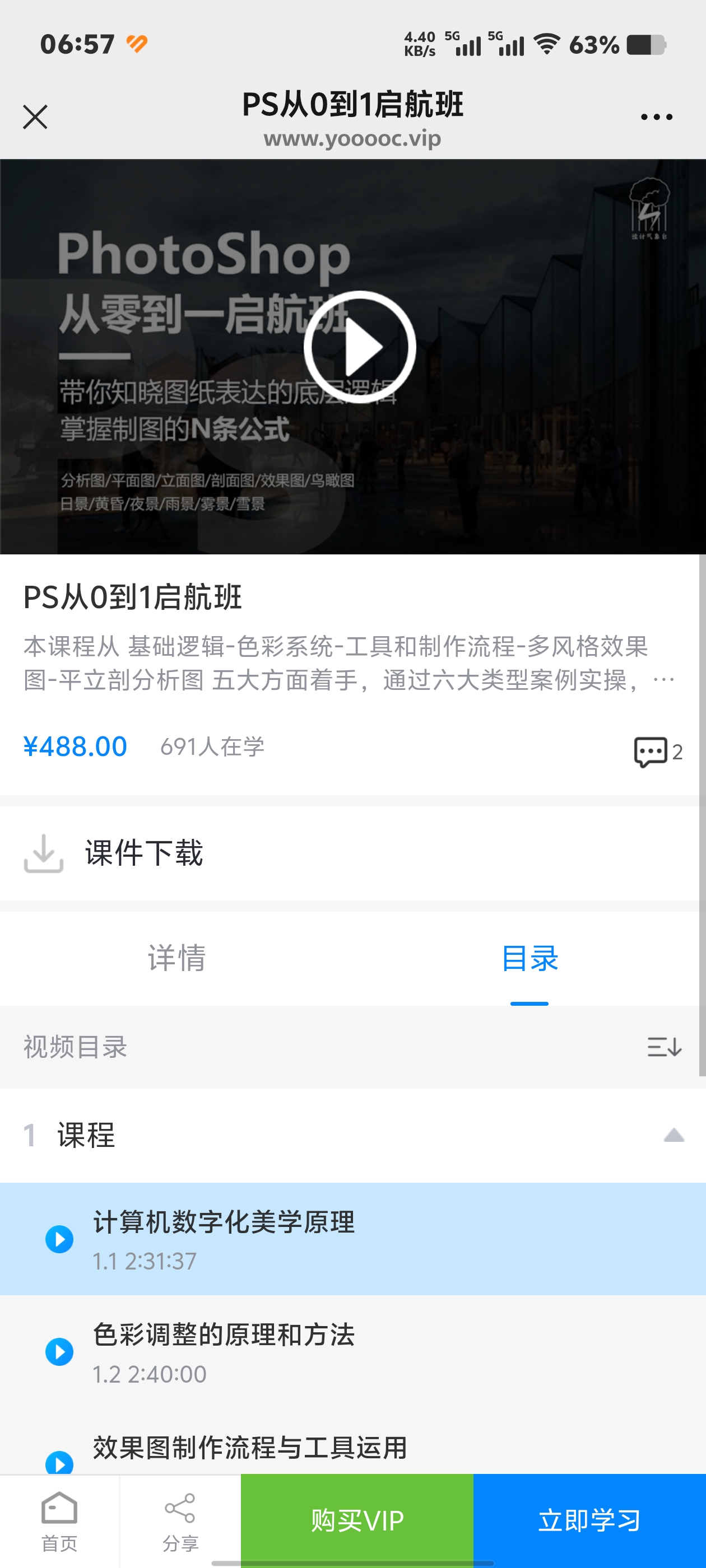
Task: Open the three-dot overflow menu
Action: click(656, 117)
